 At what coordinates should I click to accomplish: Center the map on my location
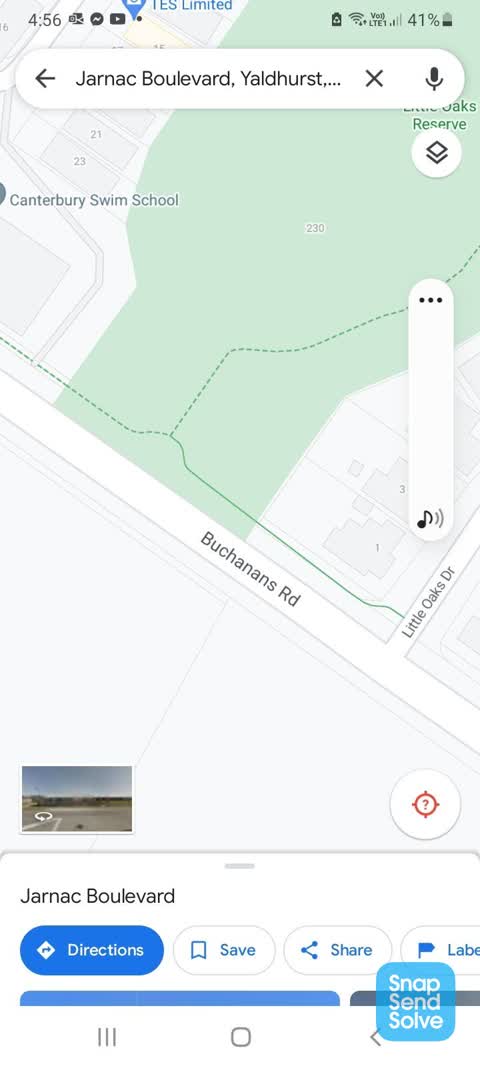pos(426,804)
